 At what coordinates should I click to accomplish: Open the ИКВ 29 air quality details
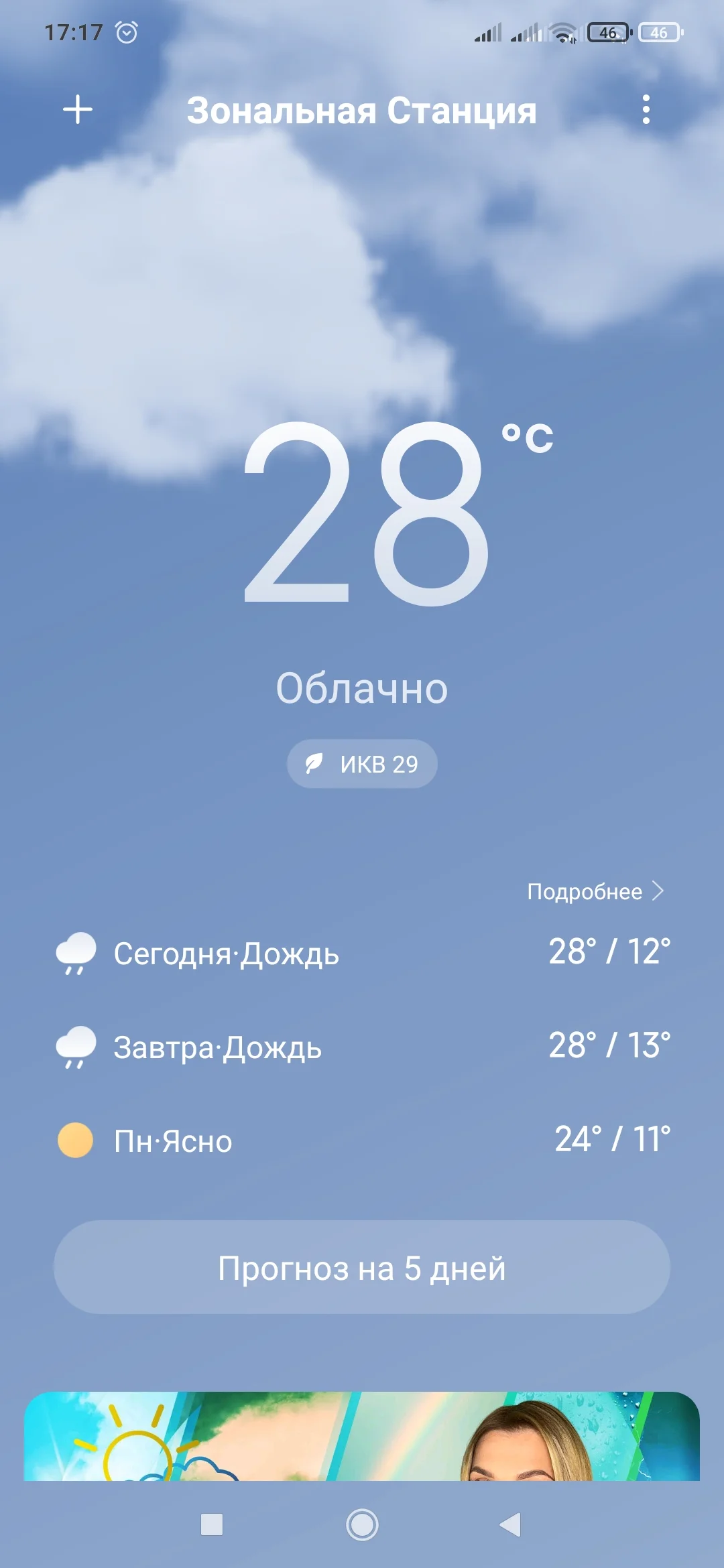(361, 763)
